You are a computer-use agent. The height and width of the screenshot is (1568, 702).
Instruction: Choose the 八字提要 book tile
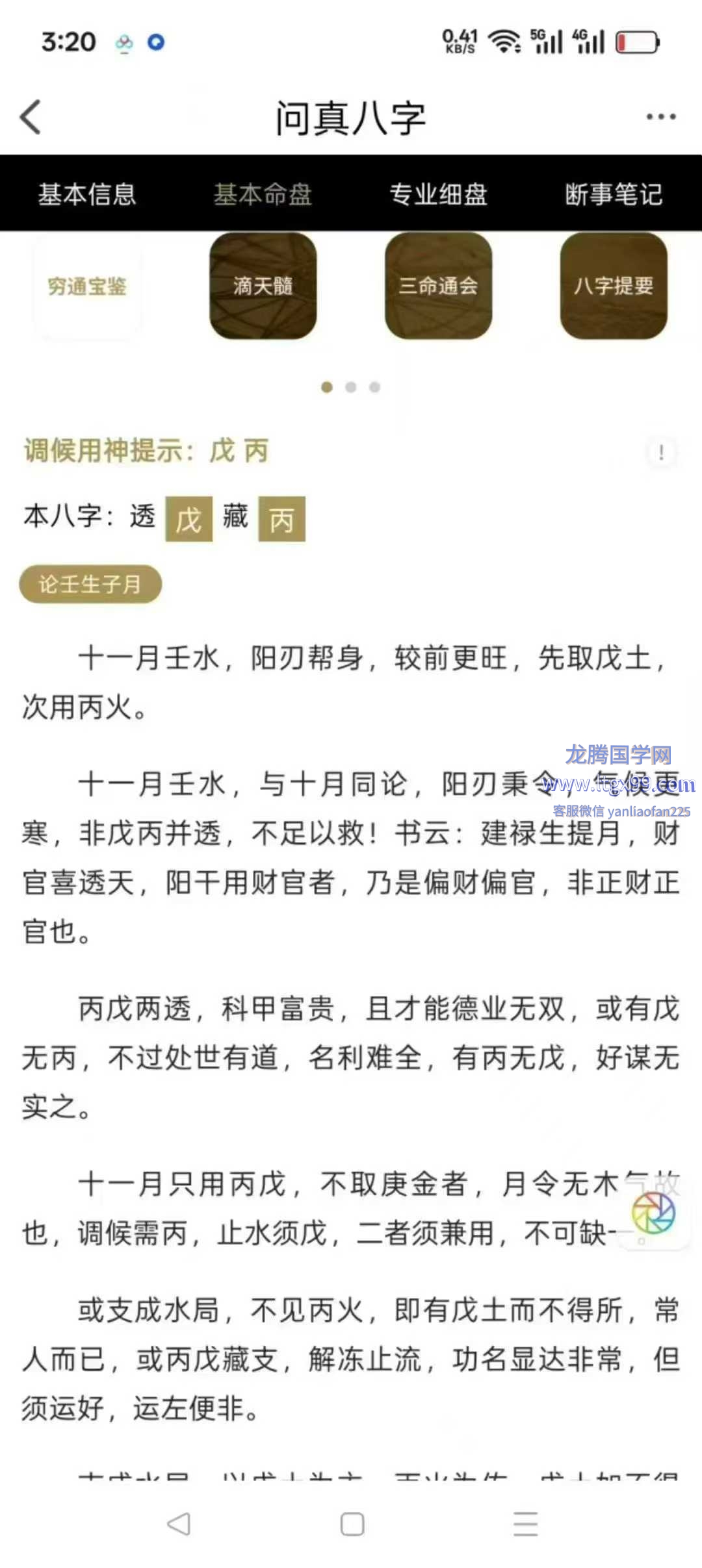pyautogui.click(x=614, y=286)
